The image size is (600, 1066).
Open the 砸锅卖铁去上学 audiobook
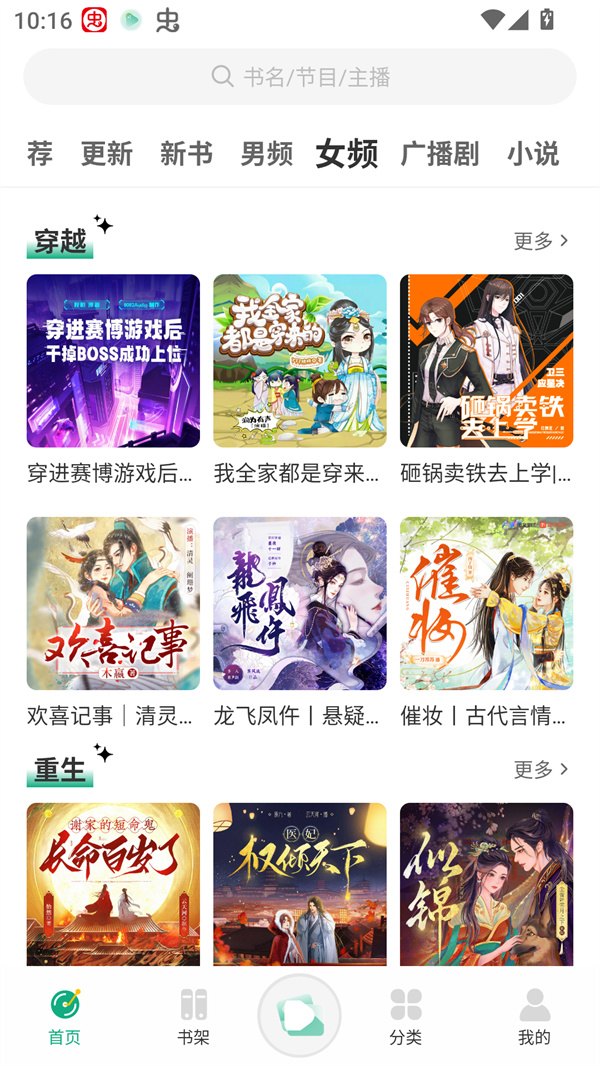(x=486, y=361)
